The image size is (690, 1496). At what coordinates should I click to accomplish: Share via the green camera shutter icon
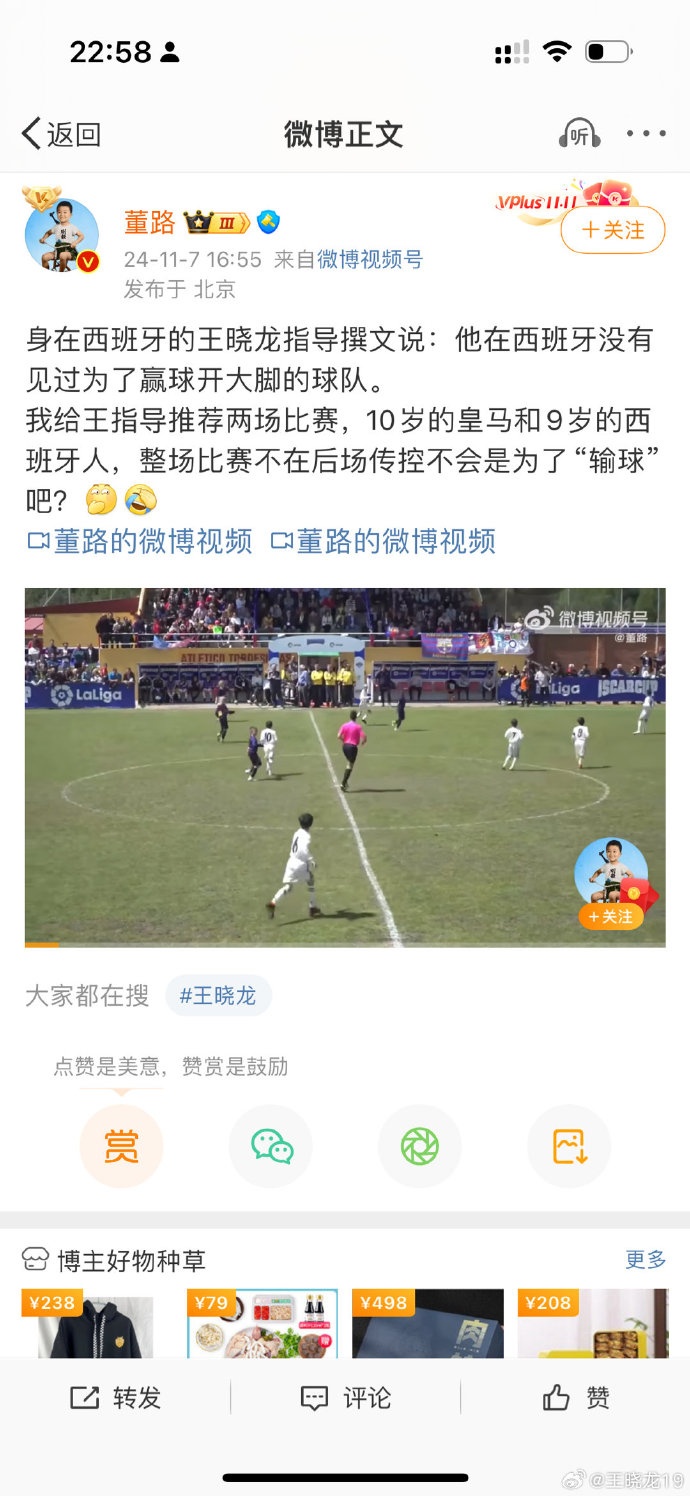[420, 1146]
